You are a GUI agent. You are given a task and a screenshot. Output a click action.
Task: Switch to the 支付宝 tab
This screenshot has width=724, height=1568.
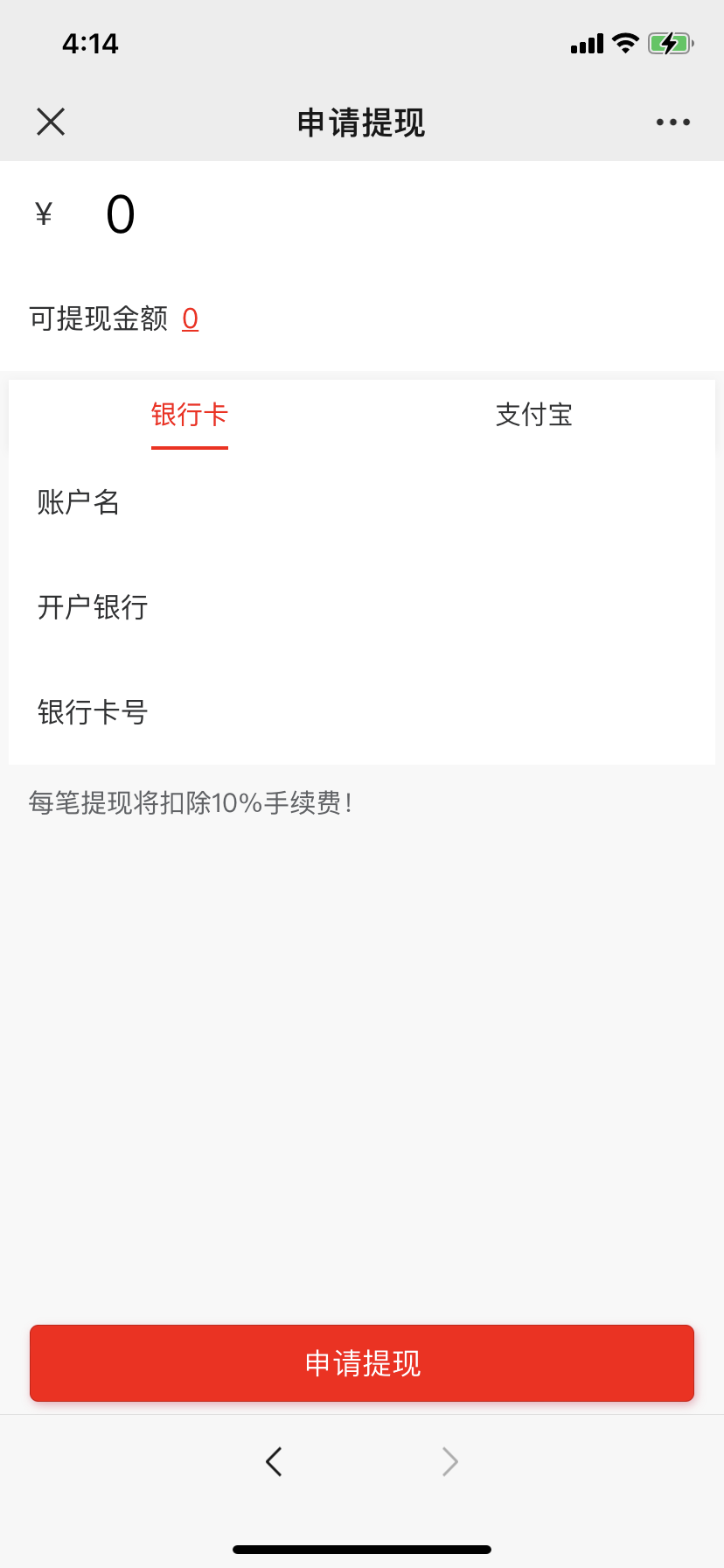tap(533, 416)
